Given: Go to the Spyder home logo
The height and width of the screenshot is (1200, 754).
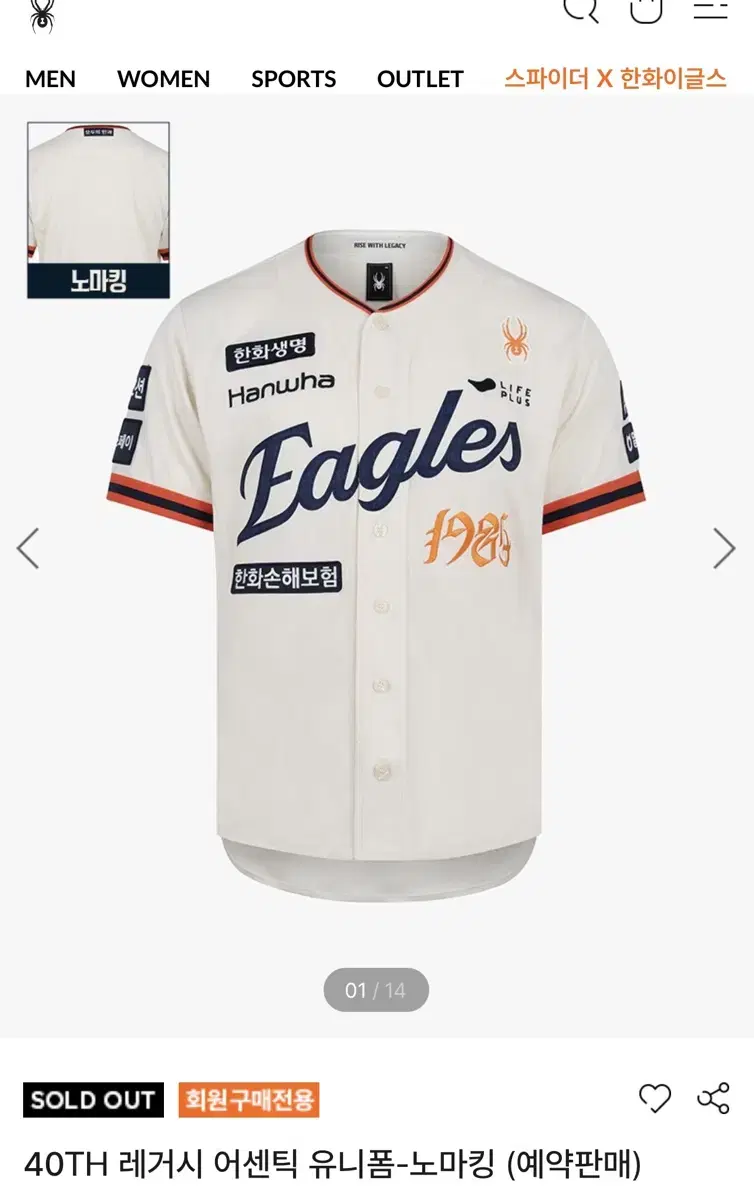Looking at the screenshot, I should pos(42,14).
